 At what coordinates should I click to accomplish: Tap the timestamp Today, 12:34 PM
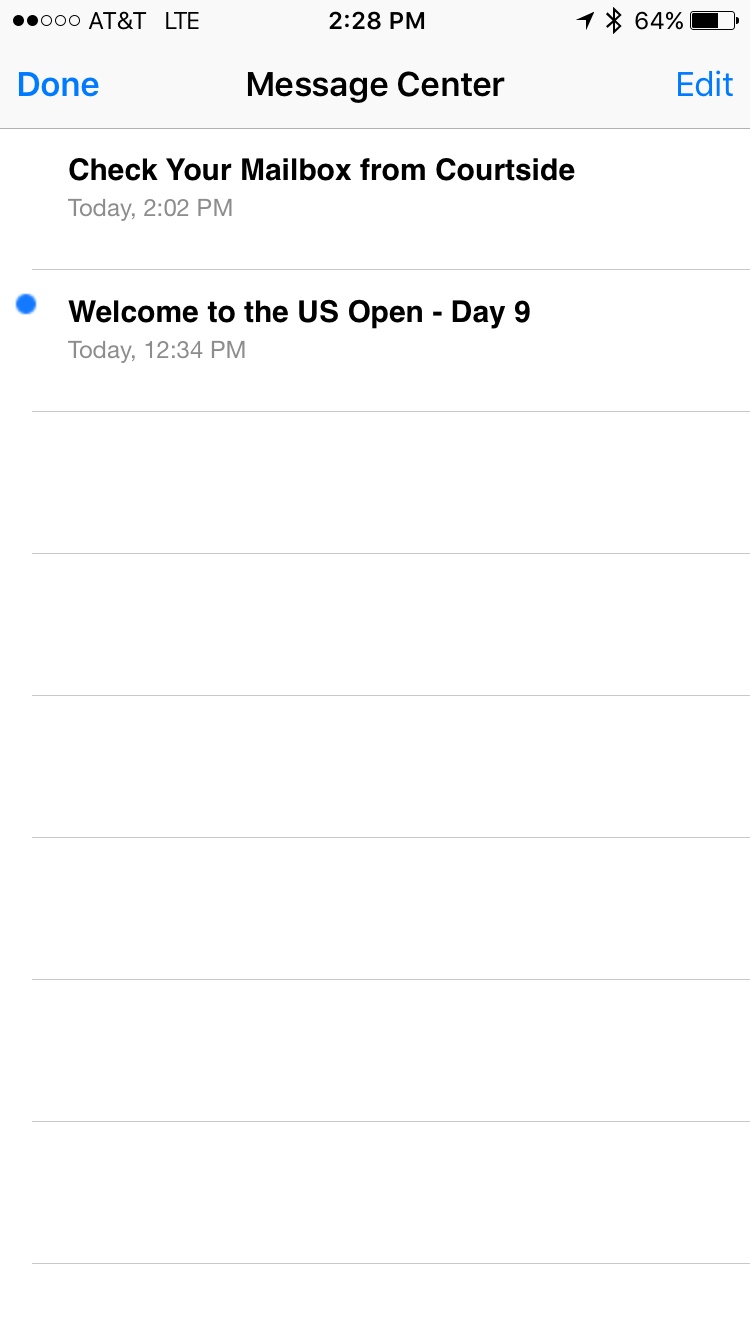click(156, 350)
